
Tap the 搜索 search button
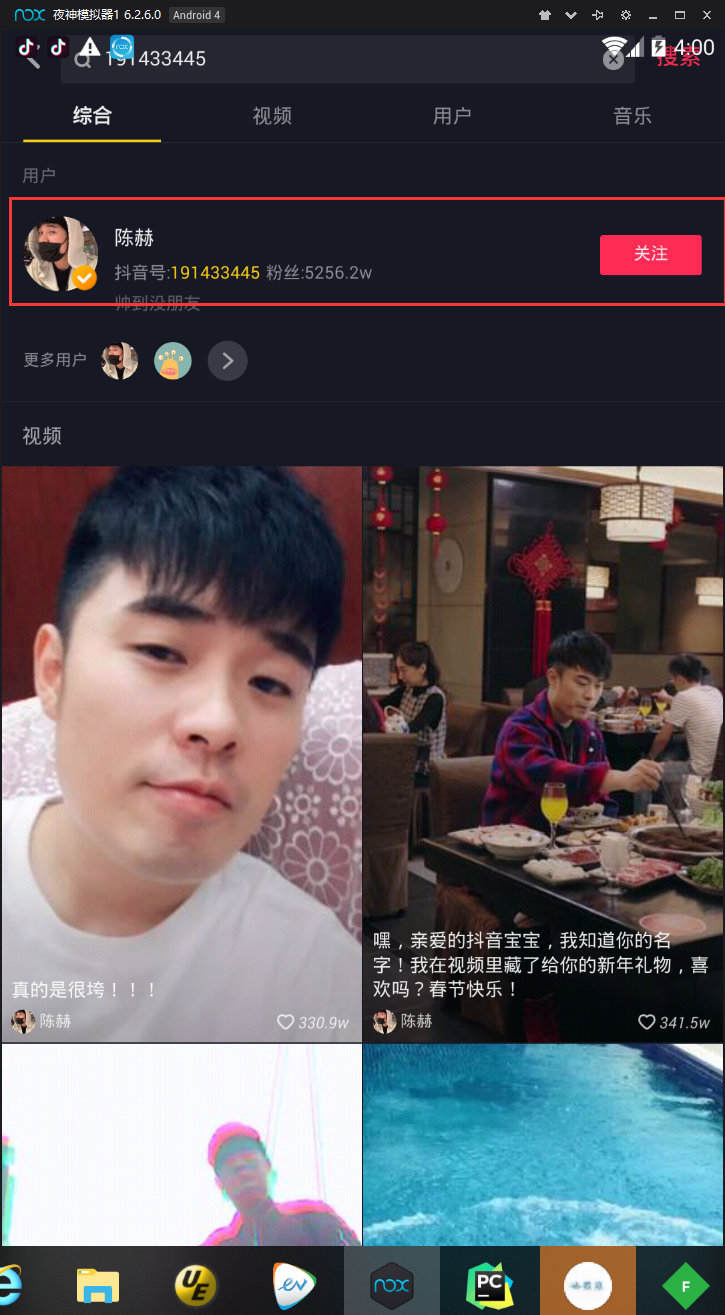coord(679,58)
